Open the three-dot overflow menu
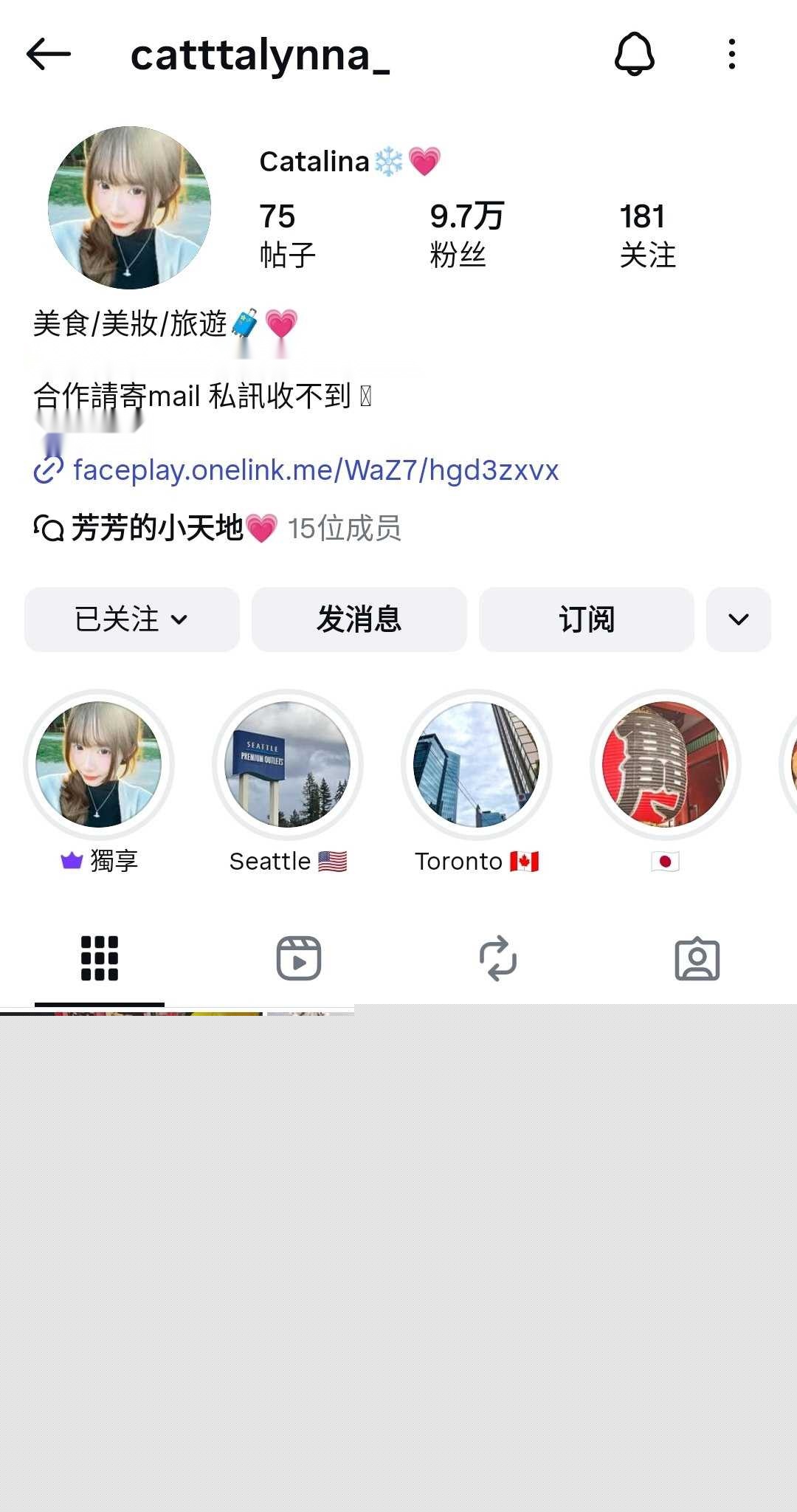This screenshot has width=797, height=1512. (x=731, y=55)
